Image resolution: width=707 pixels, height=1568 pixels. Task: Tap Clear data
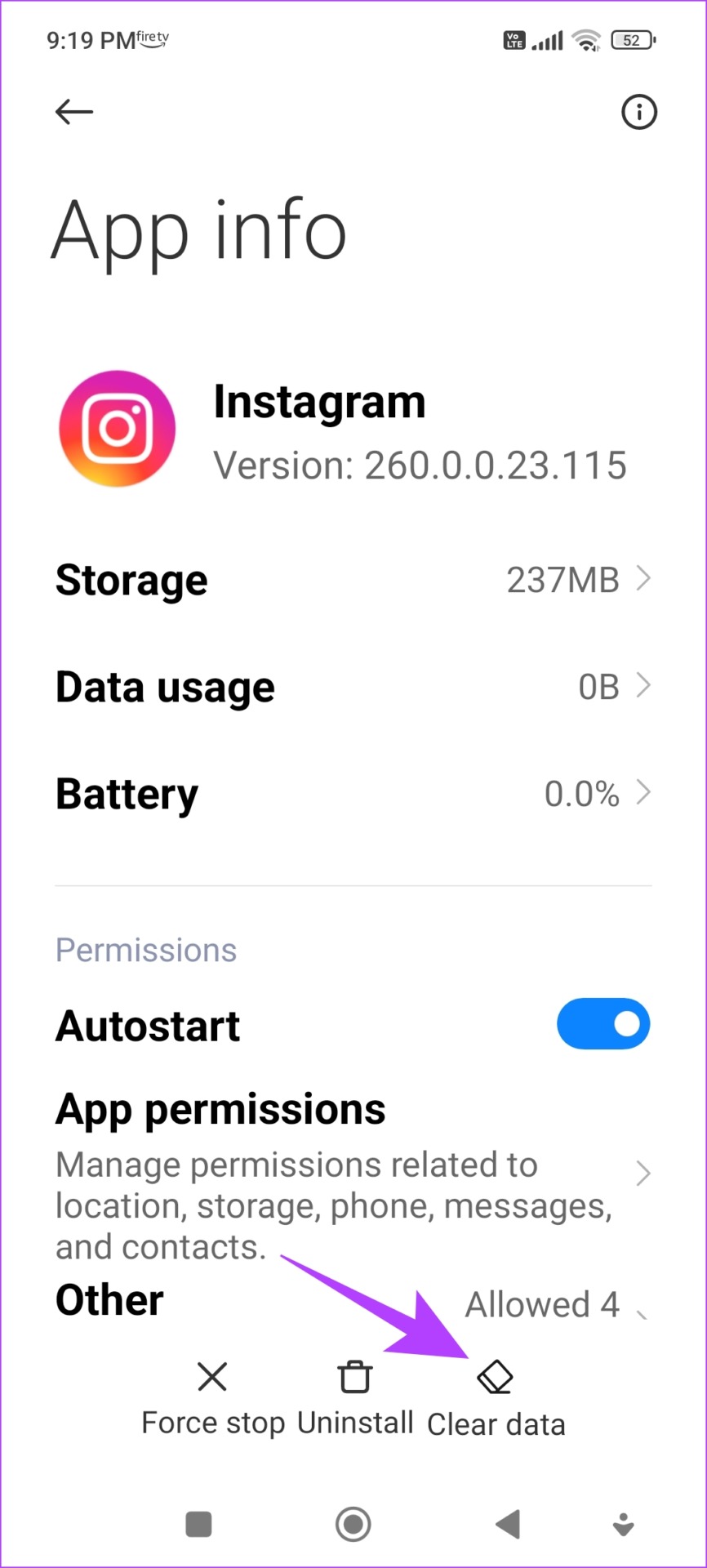tap(496, 1398)
